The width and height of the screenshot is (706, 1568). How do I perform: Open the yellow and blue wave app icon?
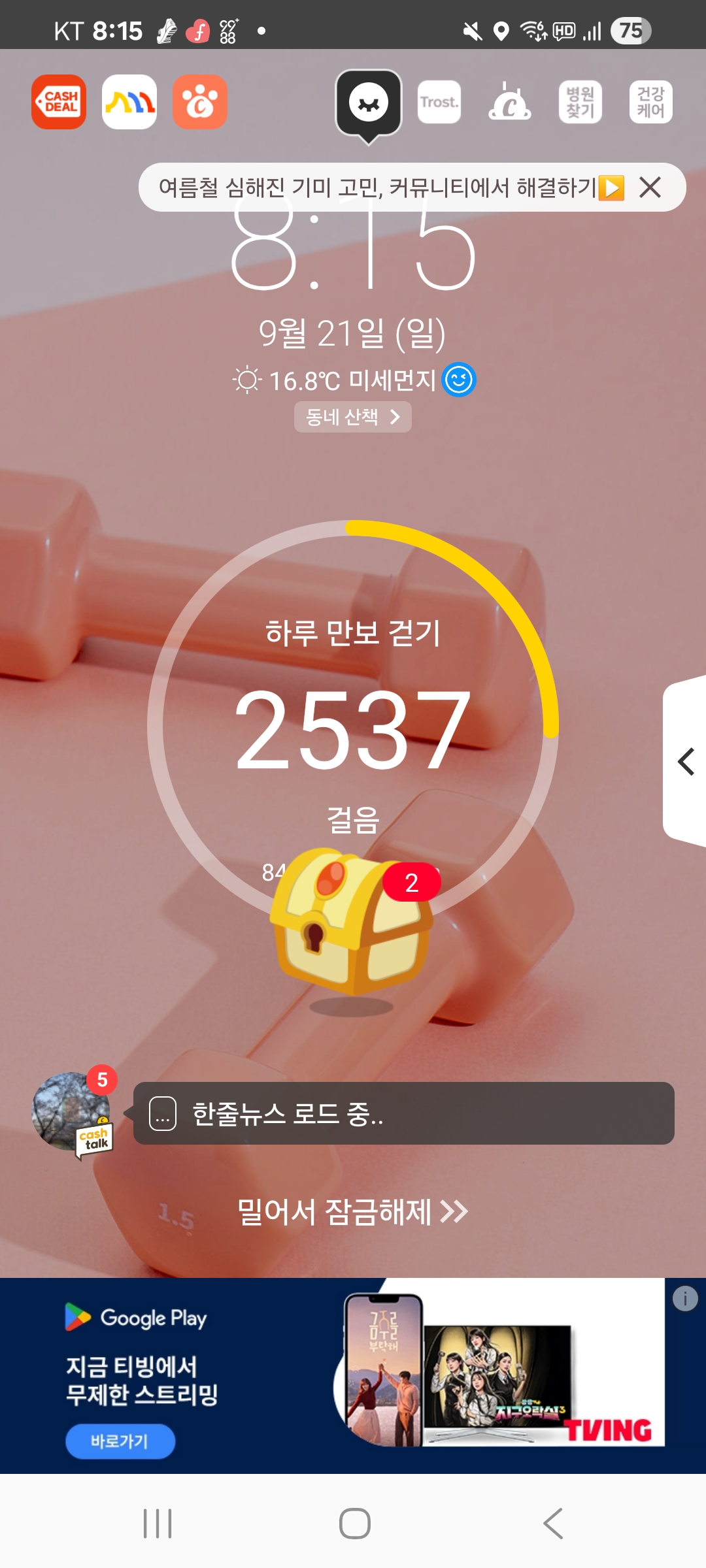[129, 102]
